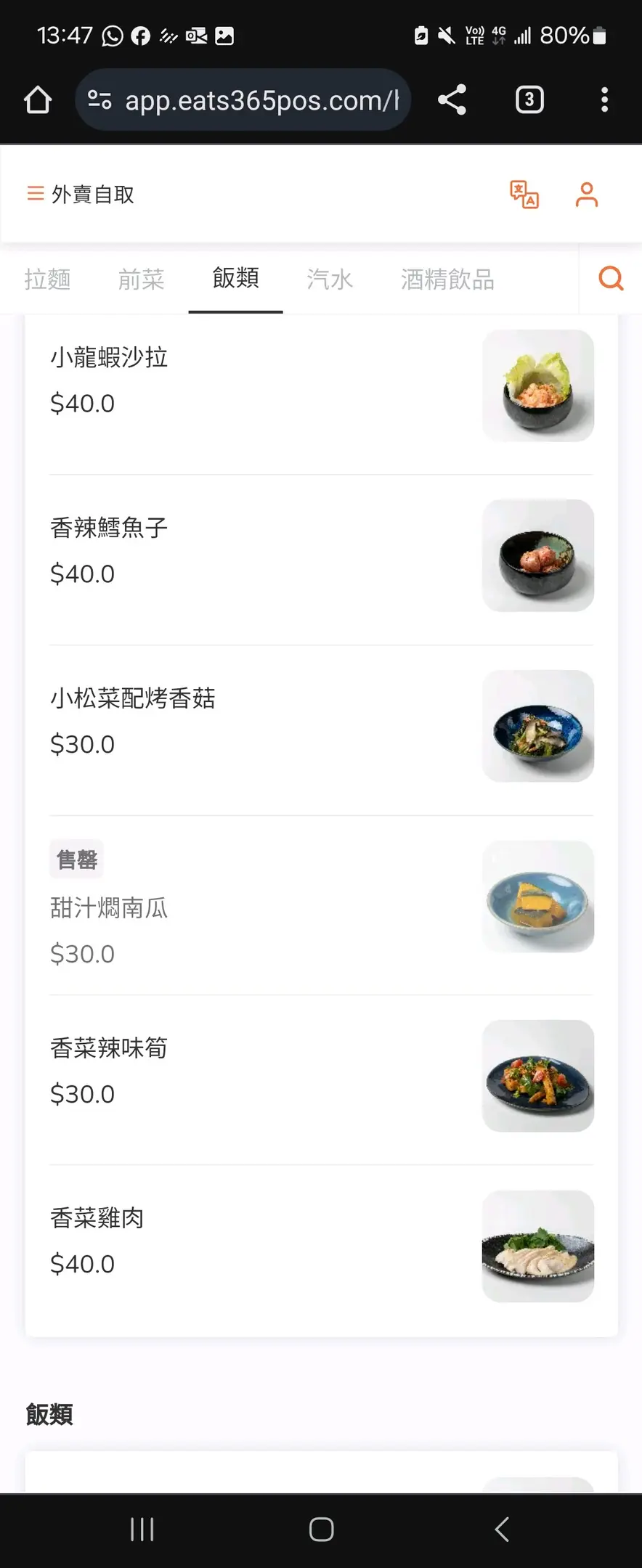The height and width of the screenshot is (1568, 642).
Task: Open the user account icon
Action: pyautogui.click(x=586, y=195)
